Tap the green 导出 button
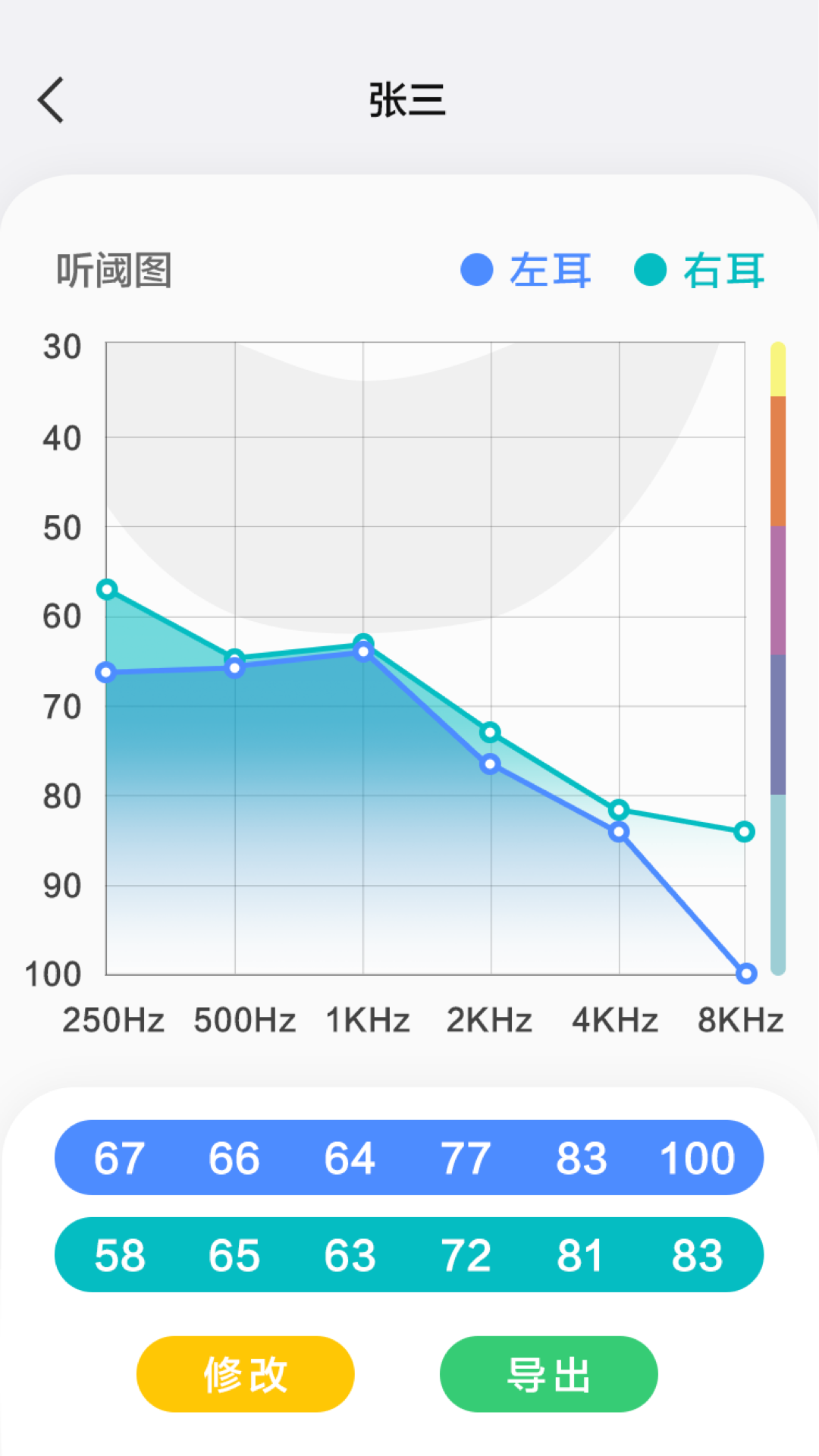Image resolution: width=819 pixels, height=1456 pixels. coord(548,1373)
